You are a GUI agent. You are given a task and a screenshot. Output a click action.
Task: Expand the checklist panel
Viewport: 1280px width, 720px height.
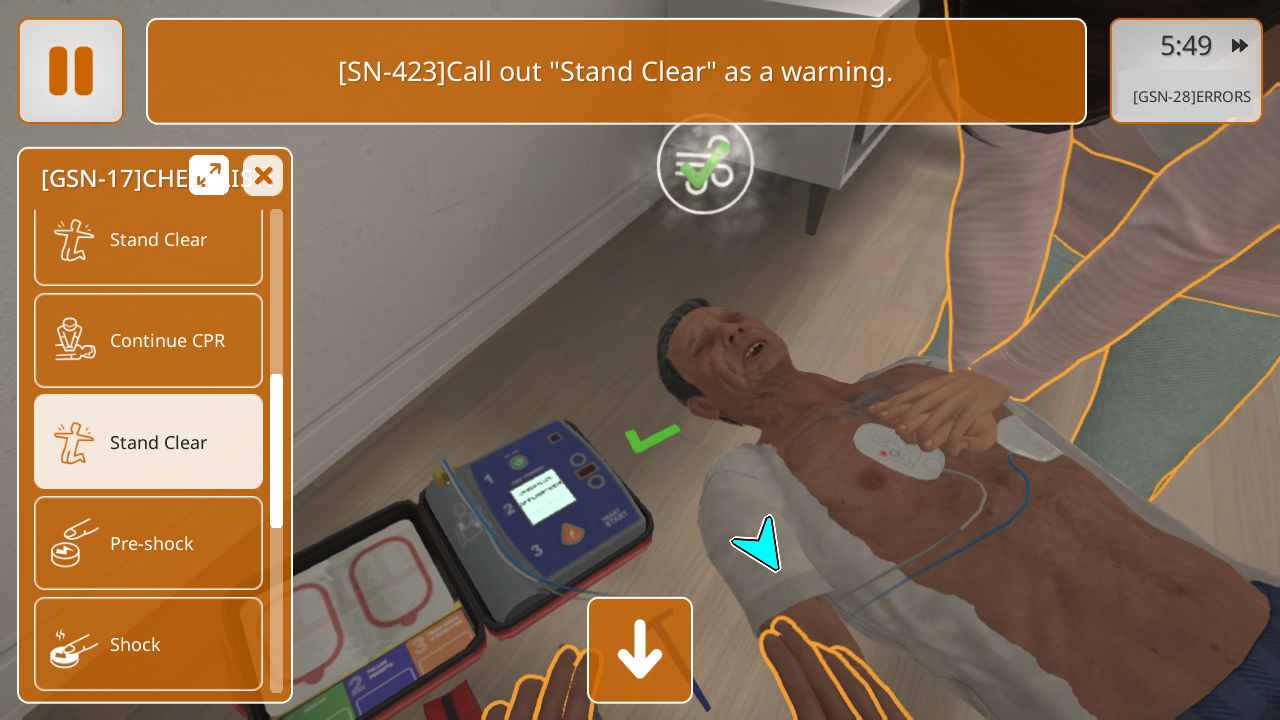[x=209, y=175]
